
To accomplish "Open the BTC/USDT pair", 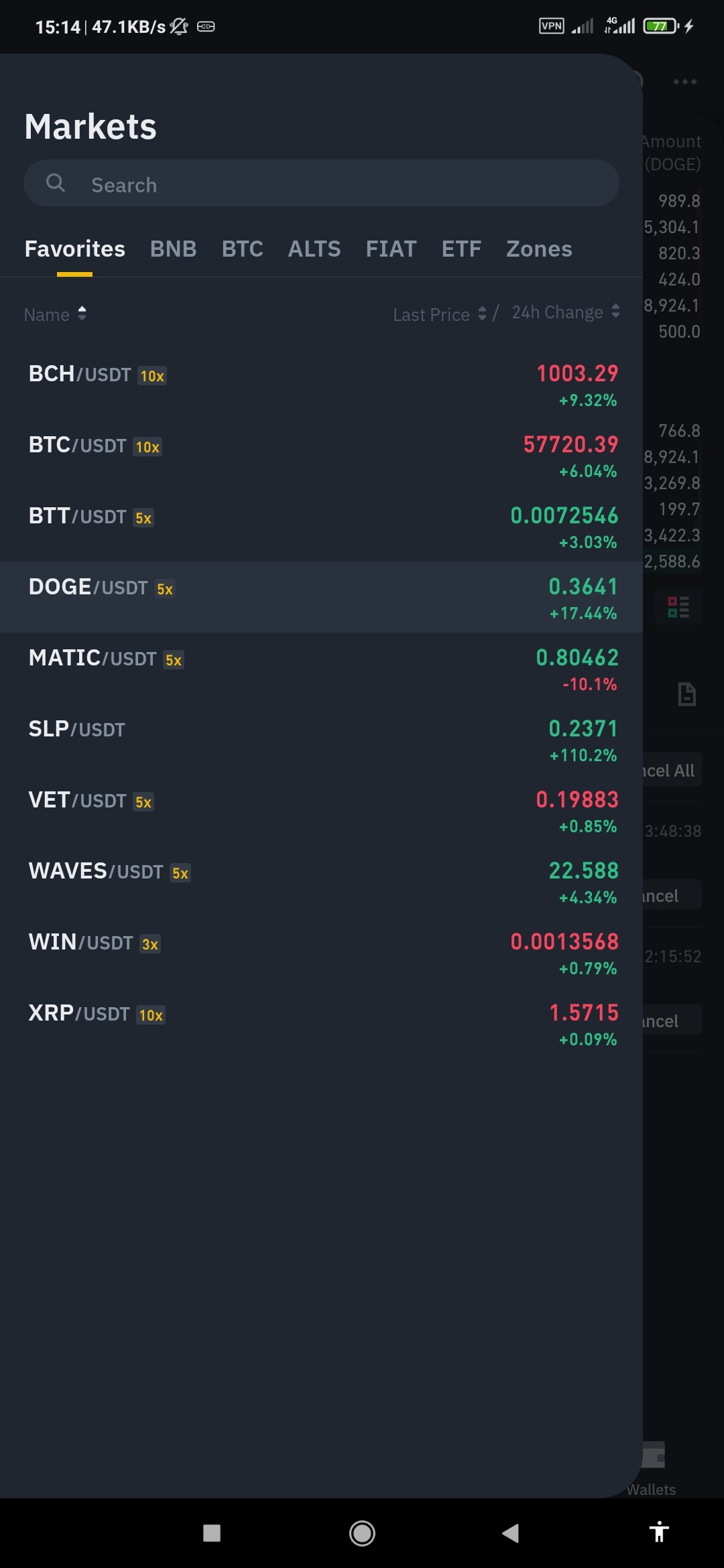I will tap(321, 455).
